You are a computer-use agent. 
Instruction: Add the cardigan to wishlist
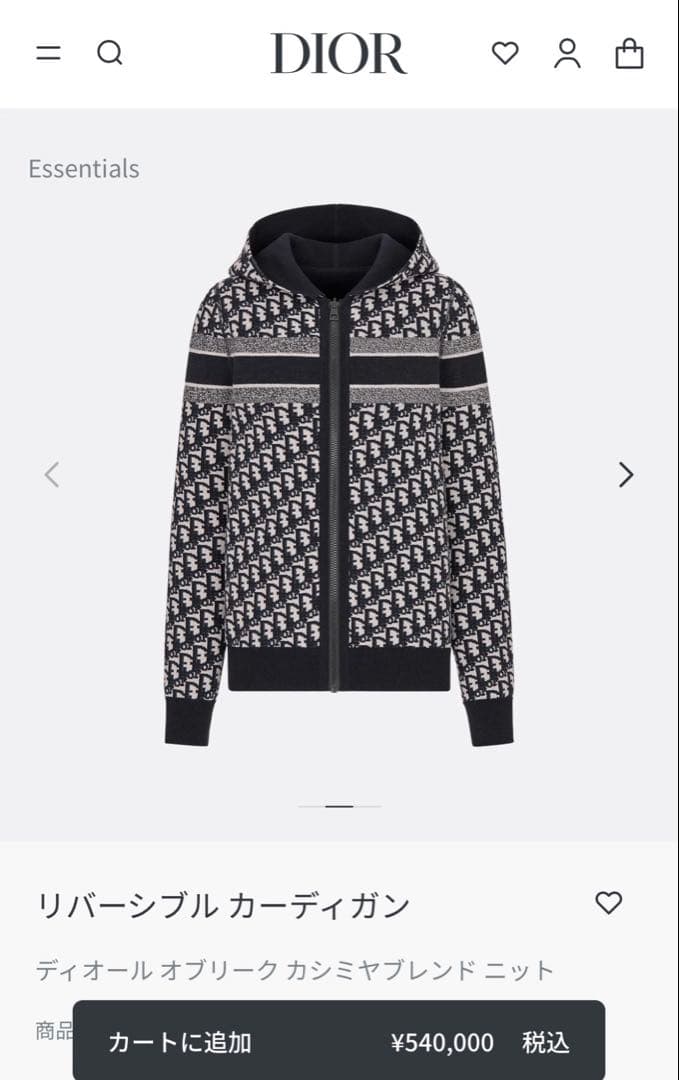[x=608, y=903]
